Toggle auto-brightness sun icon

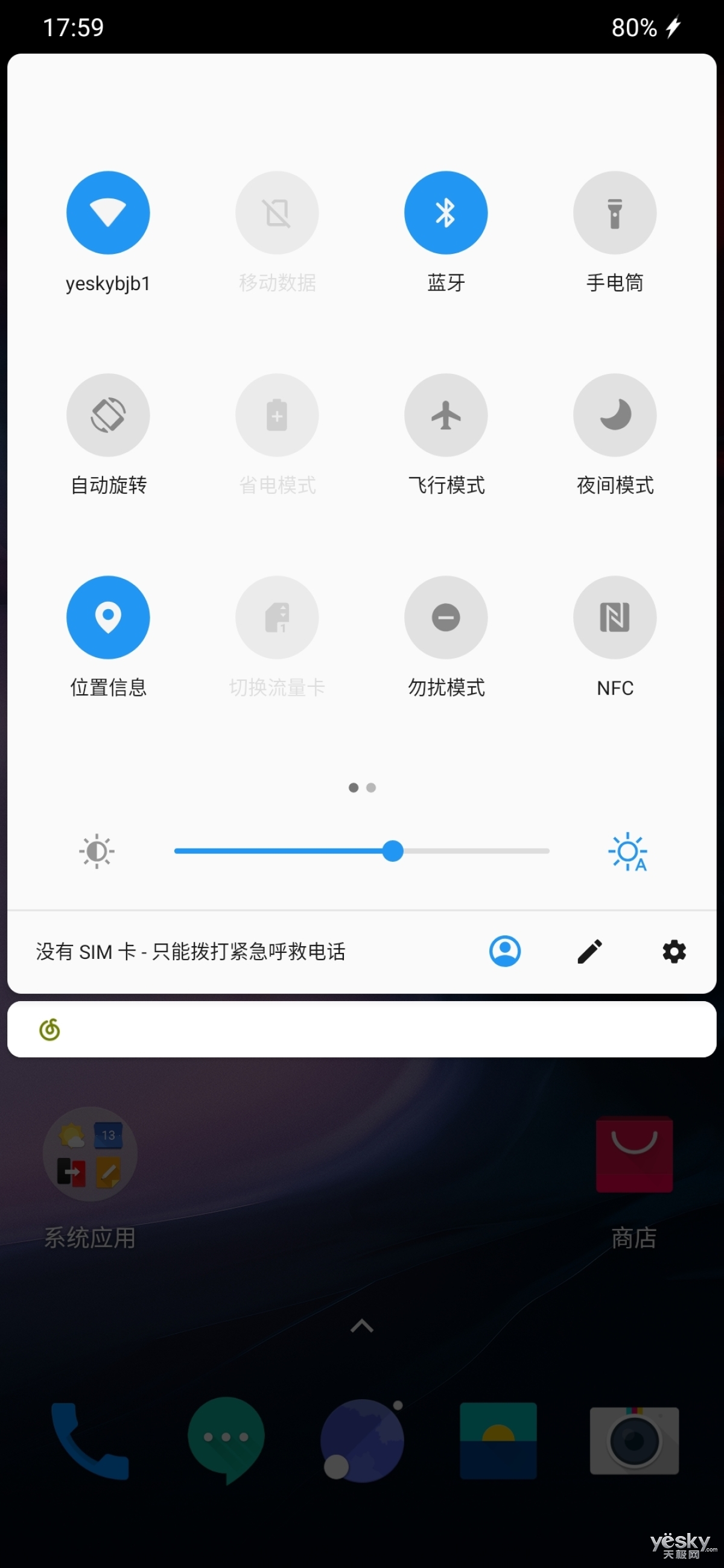click(x=628, y=852)
